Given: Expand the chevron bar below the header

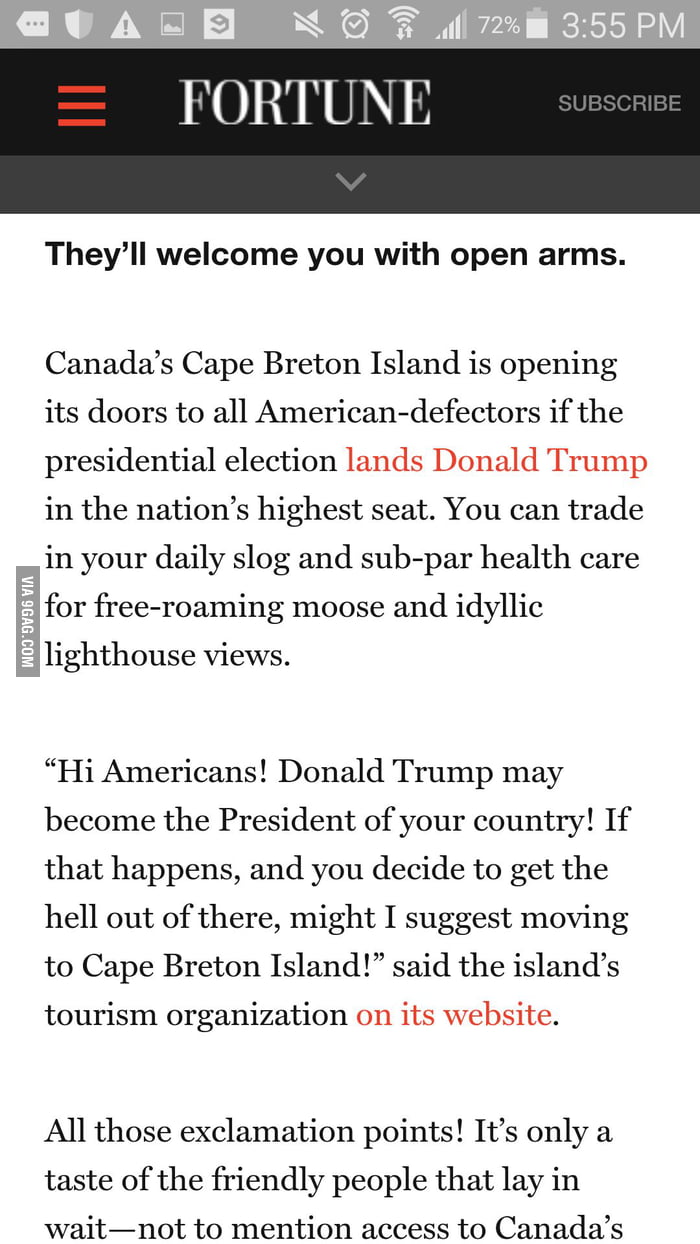Looking at the screenshot, I should point(351,182).
